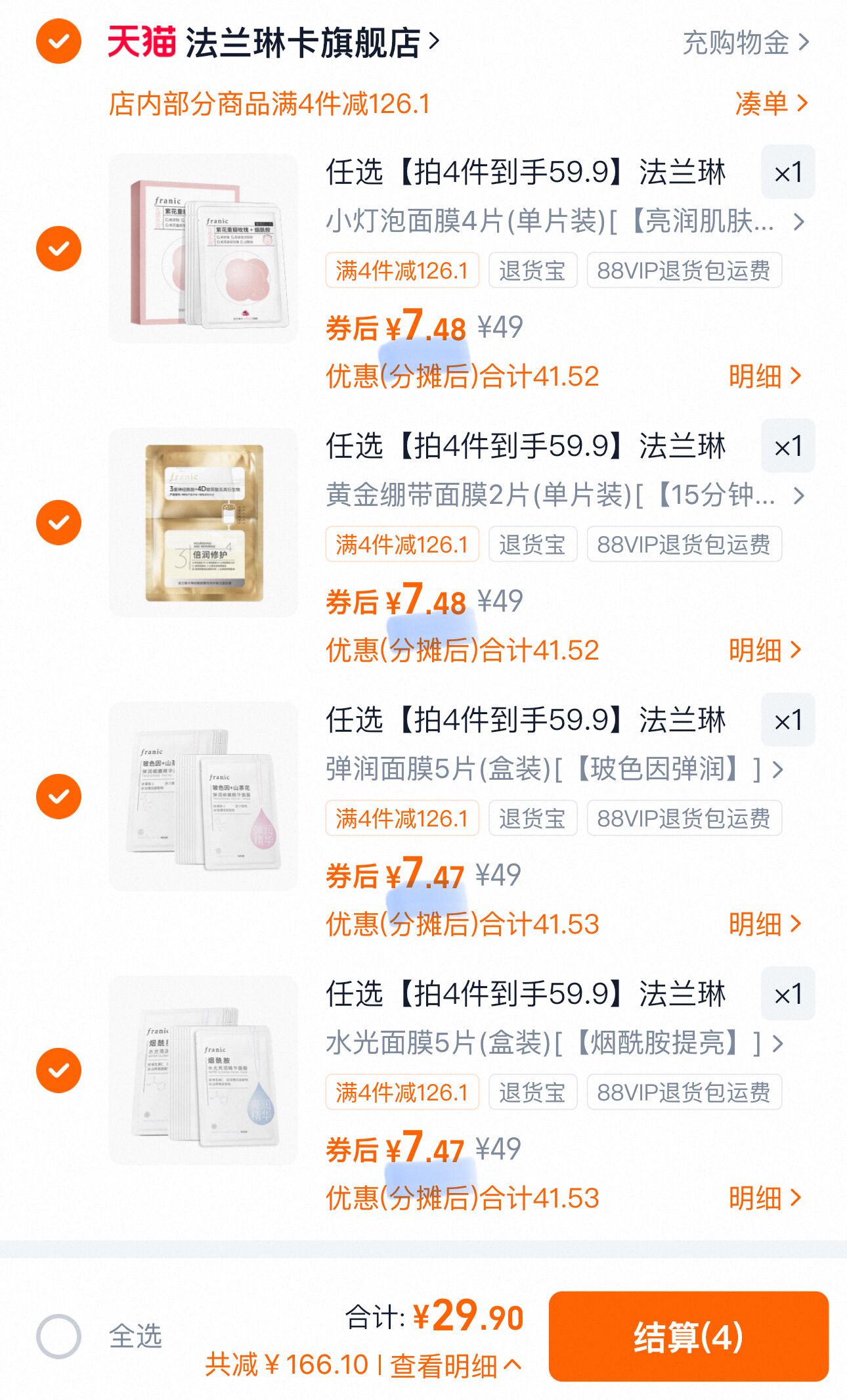This screenshot has width=847, height=1400.
Task: Change the 弹润面膜5片 variant option
Action: 554,769
